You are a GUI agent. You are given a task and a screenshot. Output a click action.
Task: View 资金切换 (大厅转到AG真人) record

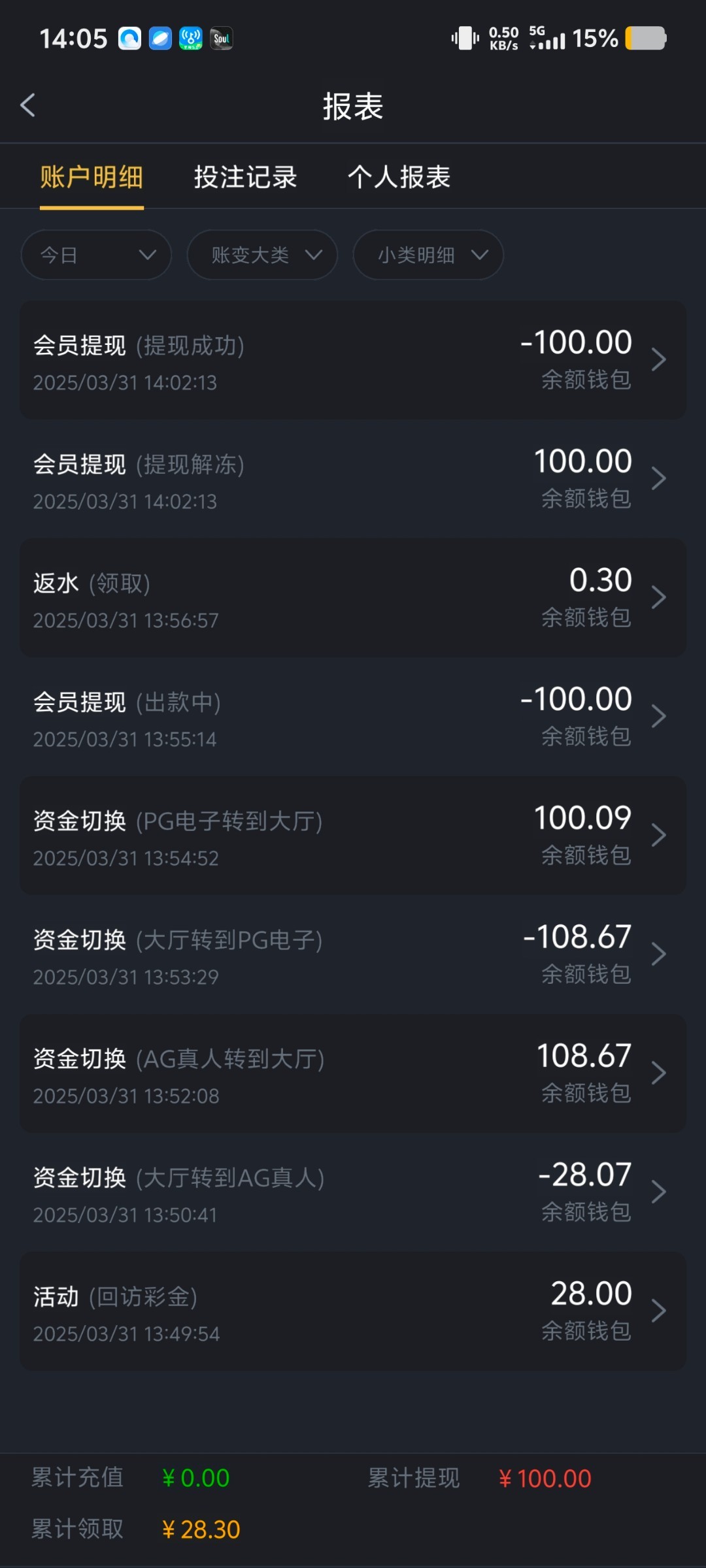(353, 1192)
